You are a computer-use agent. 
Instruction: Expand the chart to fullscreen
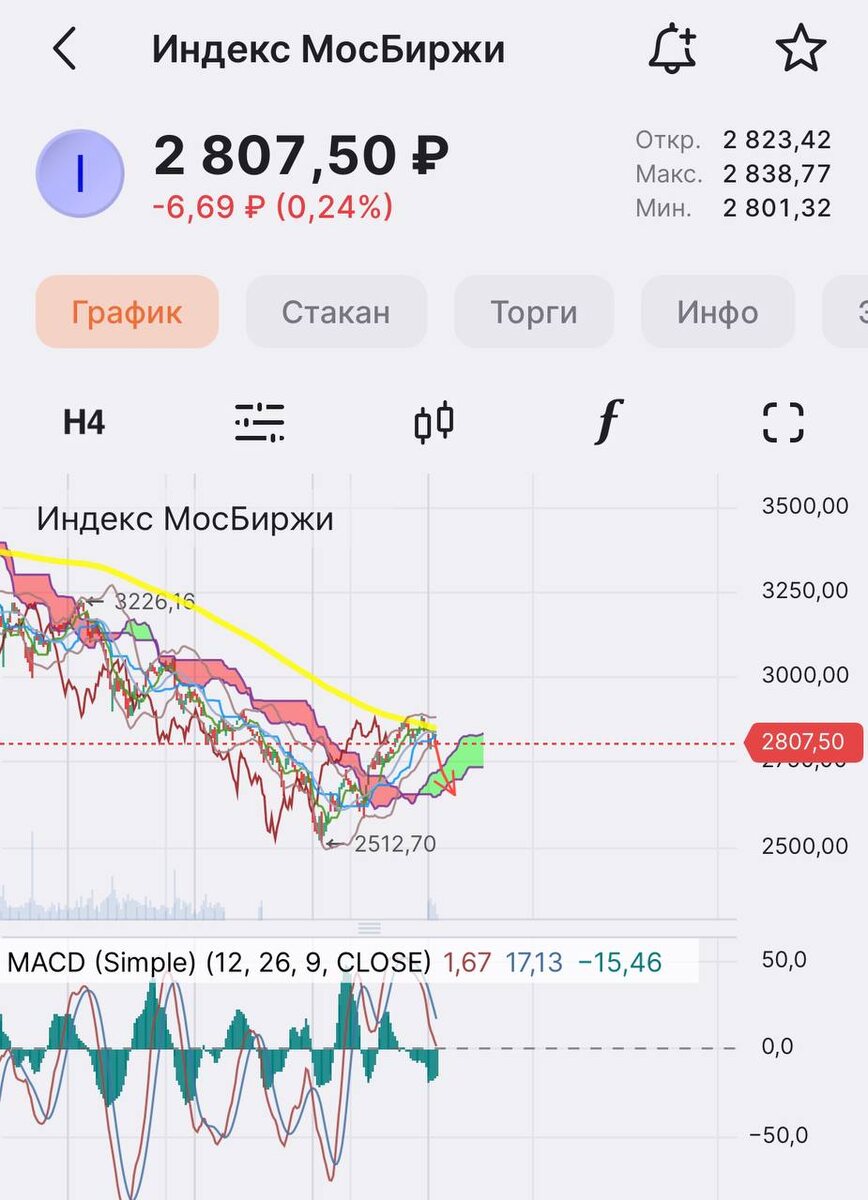783,422
